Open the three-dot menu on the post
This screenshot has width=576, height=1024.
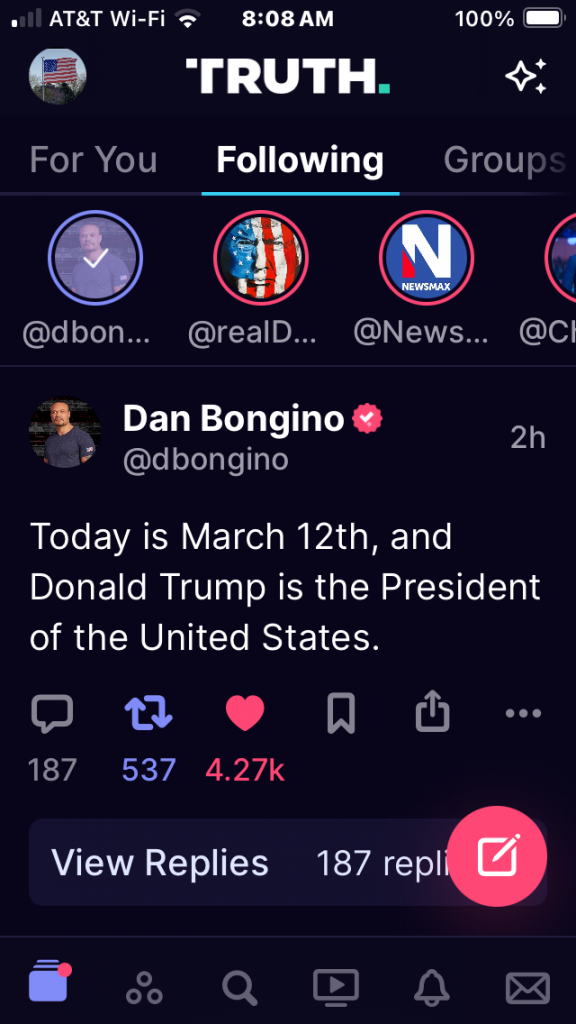point(524,713)
